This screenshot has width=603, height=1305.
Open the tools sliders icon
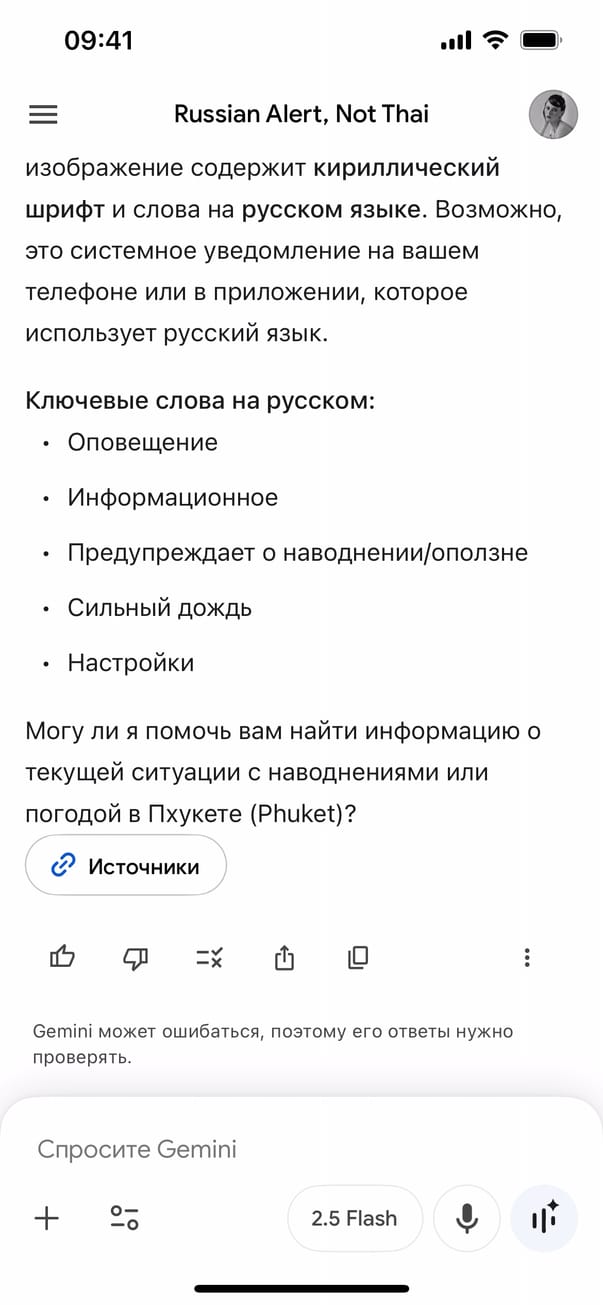125,1218
